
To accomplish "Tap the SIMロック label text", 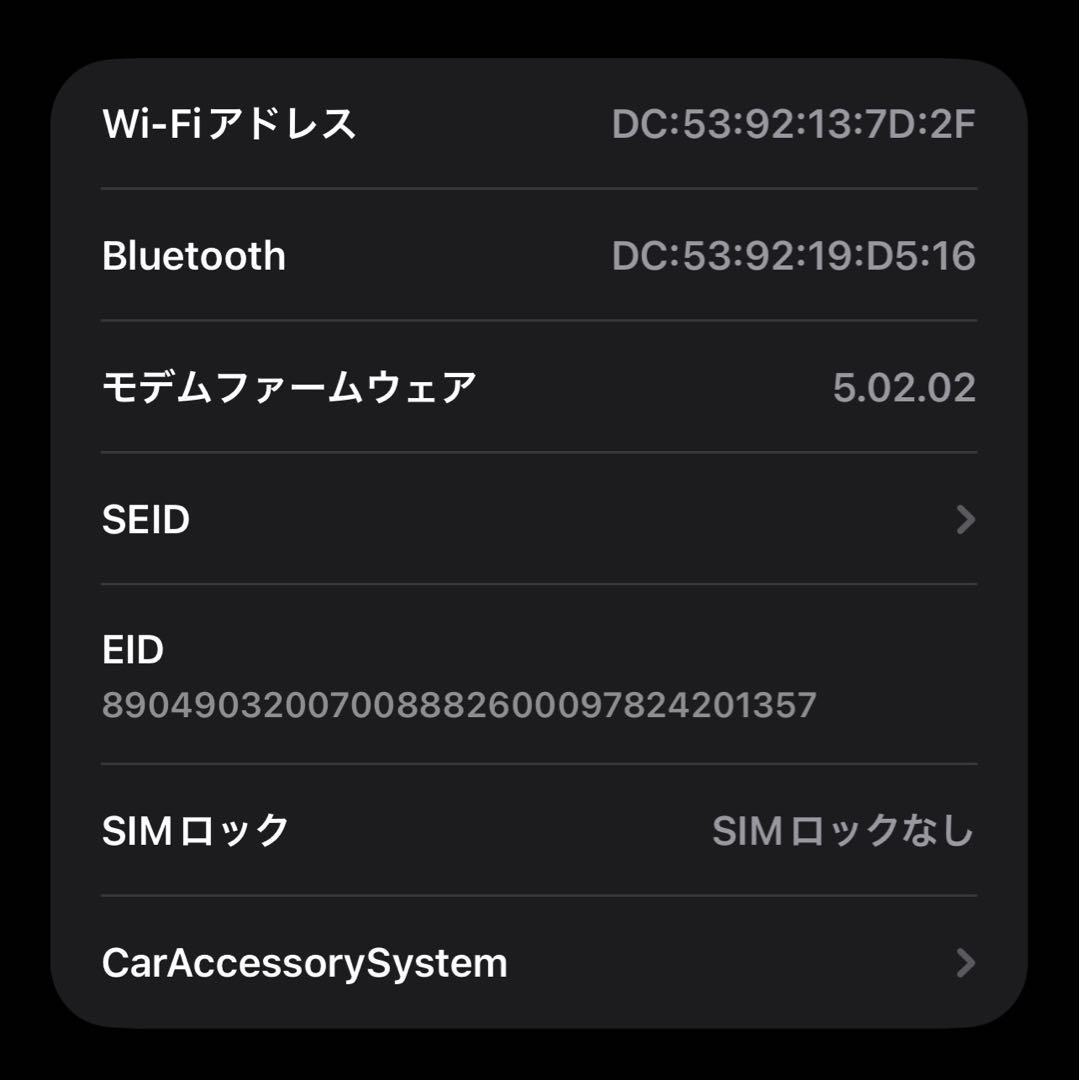I will coord(196,828).
